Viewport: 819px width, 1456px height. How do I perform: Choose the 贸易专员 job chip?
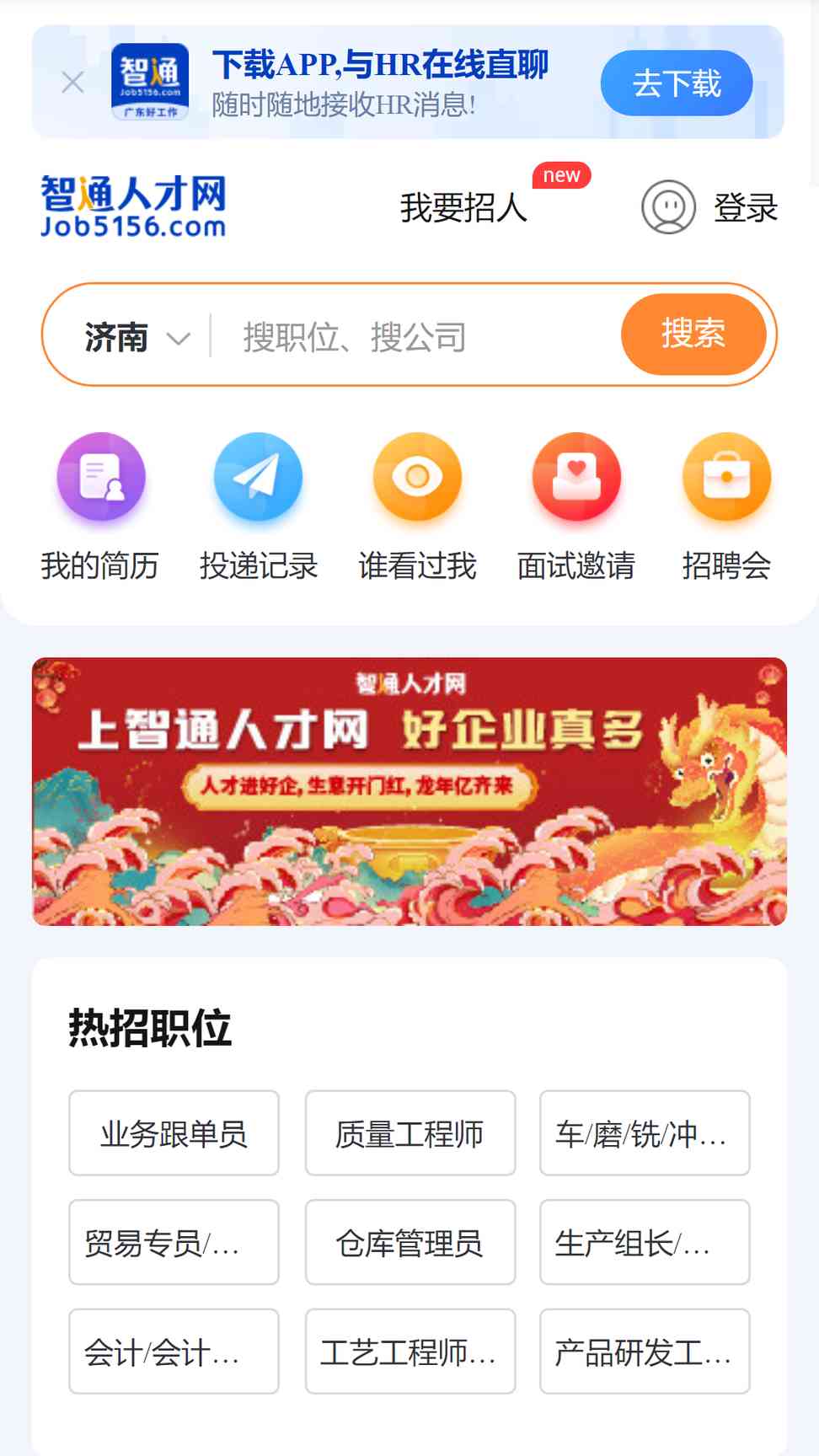coord(174,1242)
